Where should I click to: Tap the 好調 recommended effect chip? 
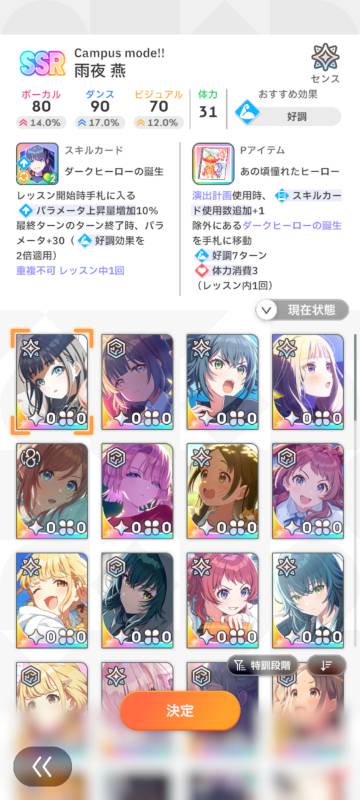pos(288,116)
